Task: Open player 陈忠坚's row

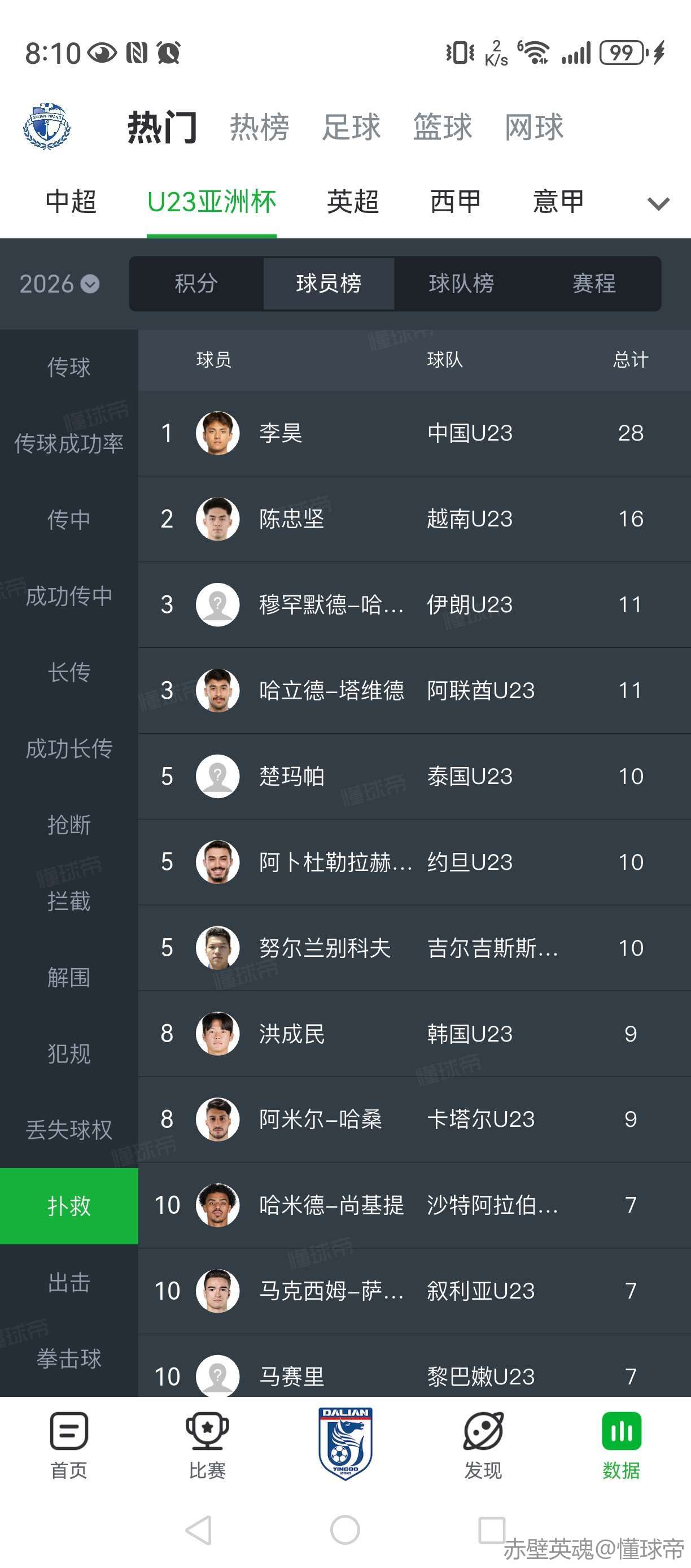Action: tap(414, 519)
